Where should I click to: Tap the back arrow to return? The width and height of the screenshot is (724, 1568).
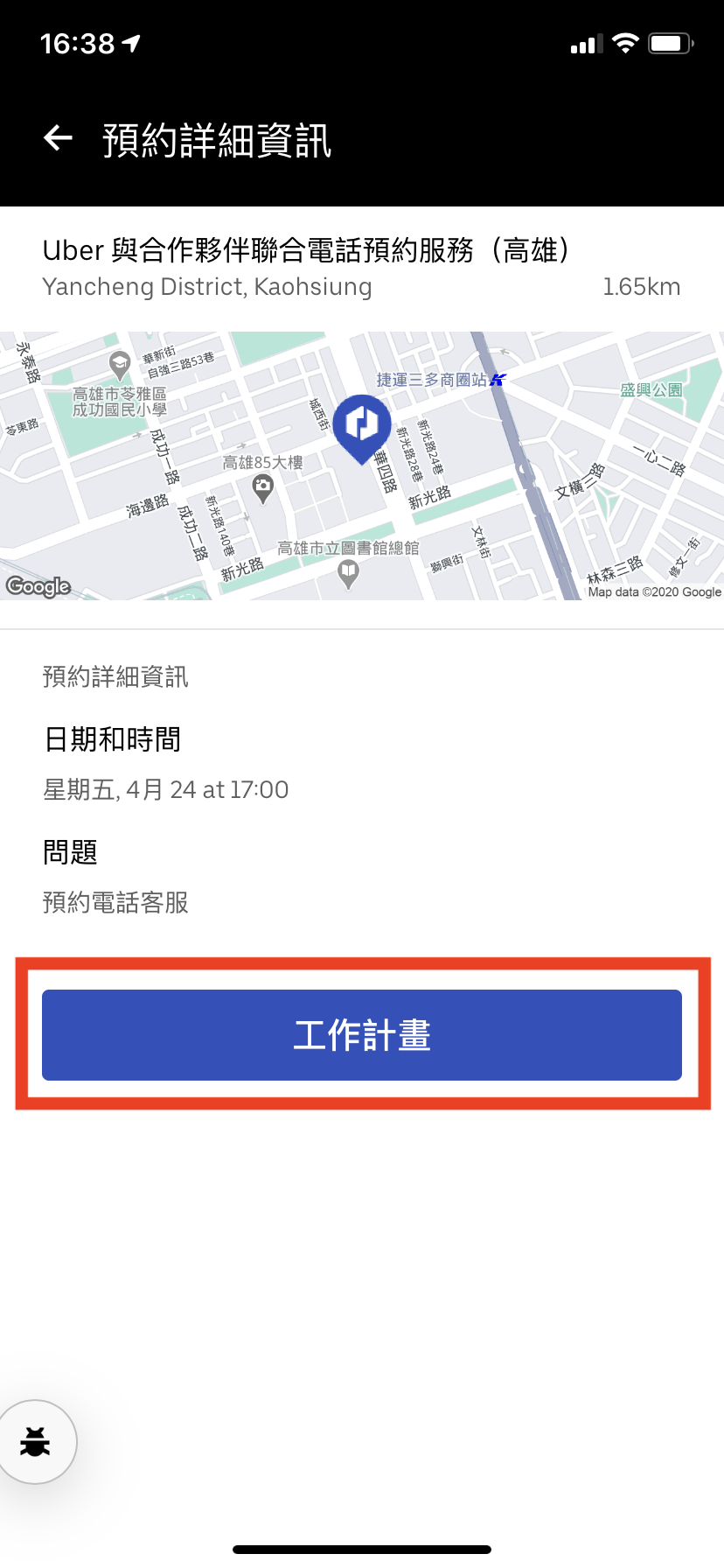point(56,138)
